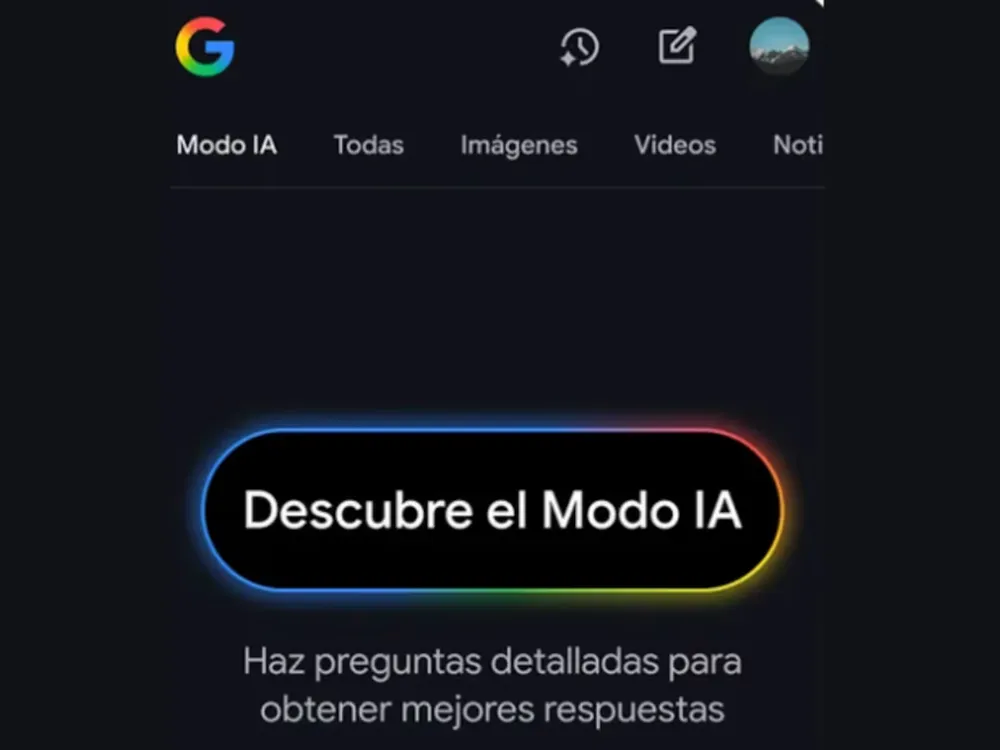1000x750 pixels.
Task: Switch to the Imágenes tab
Action: point(518,145)
